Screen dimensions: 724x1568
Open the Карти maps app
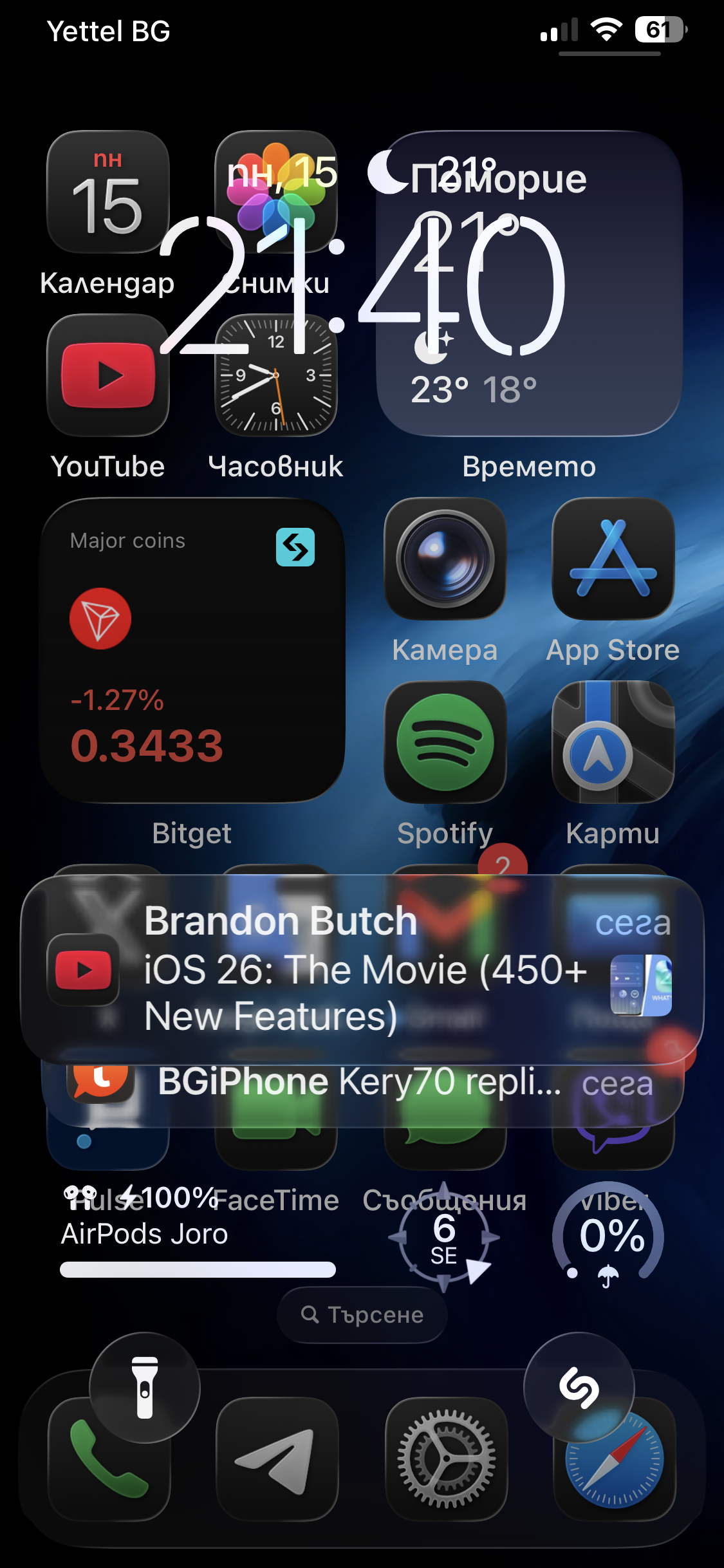[x=613, y=742]
